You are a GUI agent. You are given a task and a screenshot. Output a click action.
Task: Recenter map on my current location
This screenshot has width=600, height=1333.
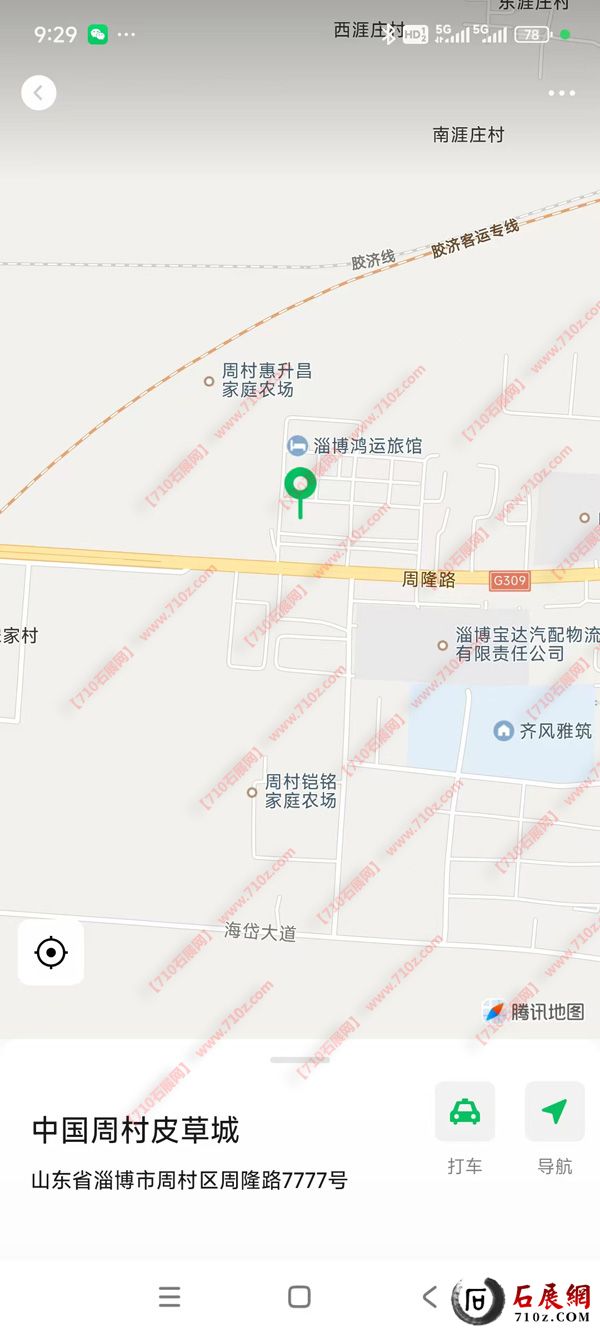point(51,952)
